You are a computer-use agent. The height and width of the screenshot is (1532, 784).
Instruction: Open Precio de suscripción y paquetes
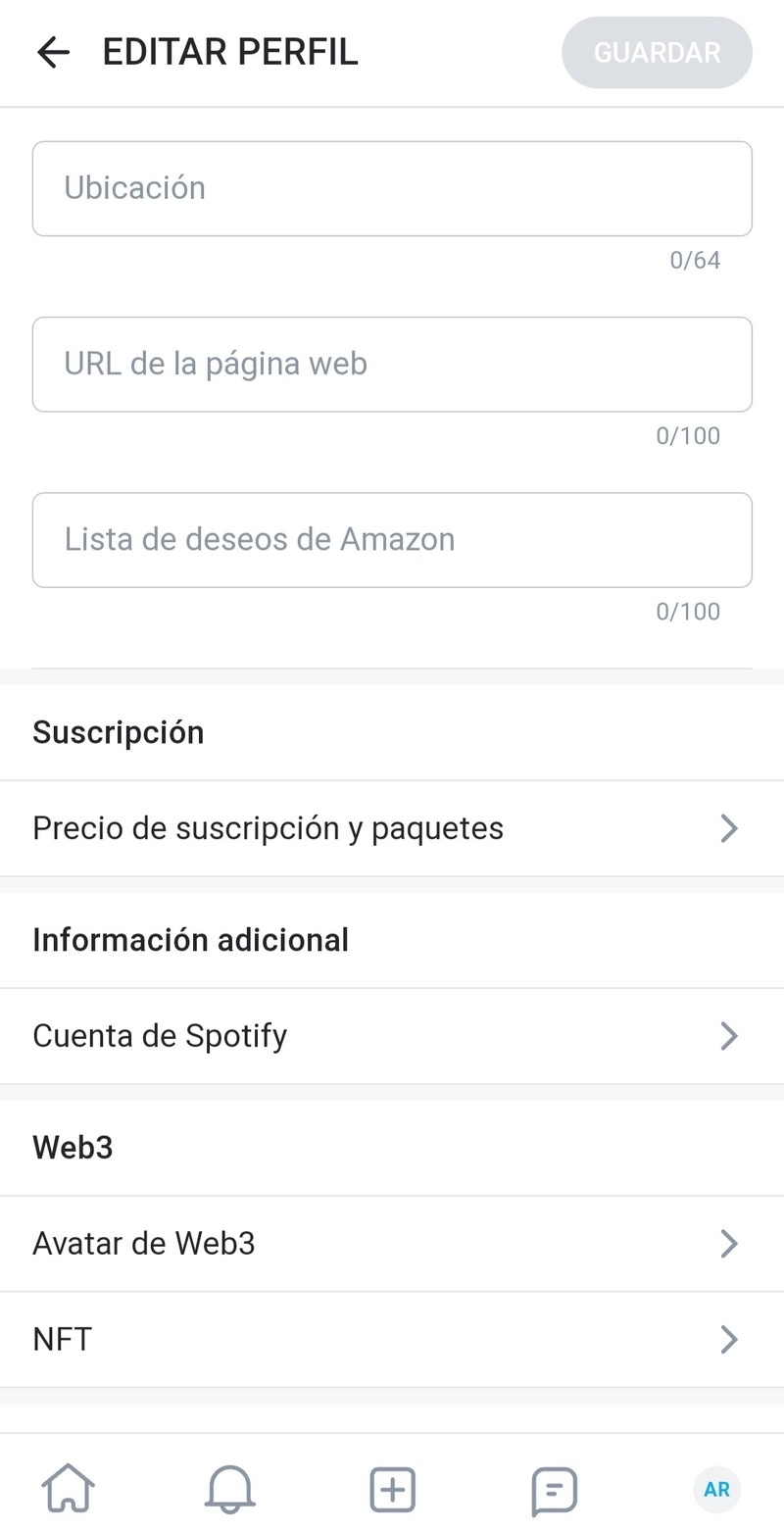[x=392, y=828]
